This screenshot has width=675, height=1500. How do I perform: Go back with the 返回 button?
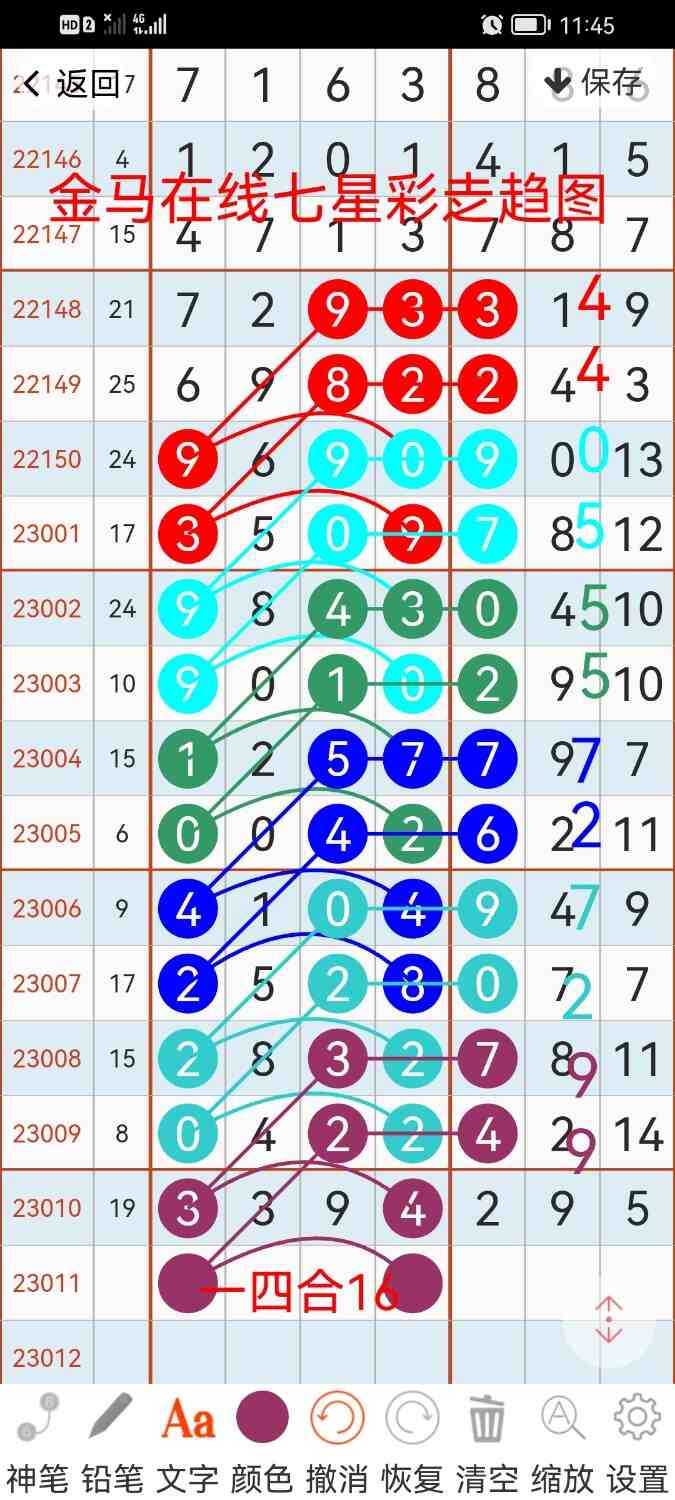(x=70, y=84)
